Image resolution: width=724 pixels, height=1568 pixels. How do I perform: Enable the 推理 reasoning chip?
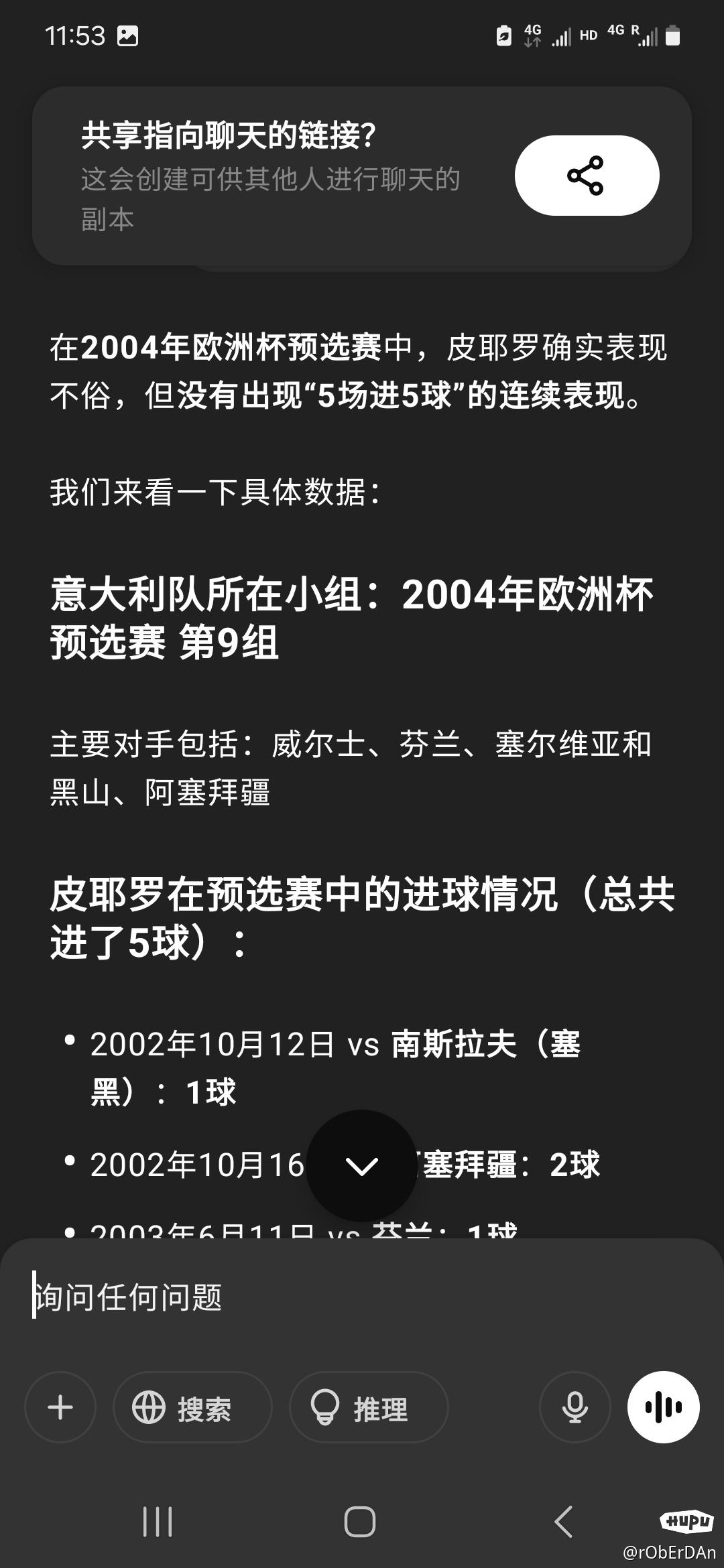[369, 1407]
